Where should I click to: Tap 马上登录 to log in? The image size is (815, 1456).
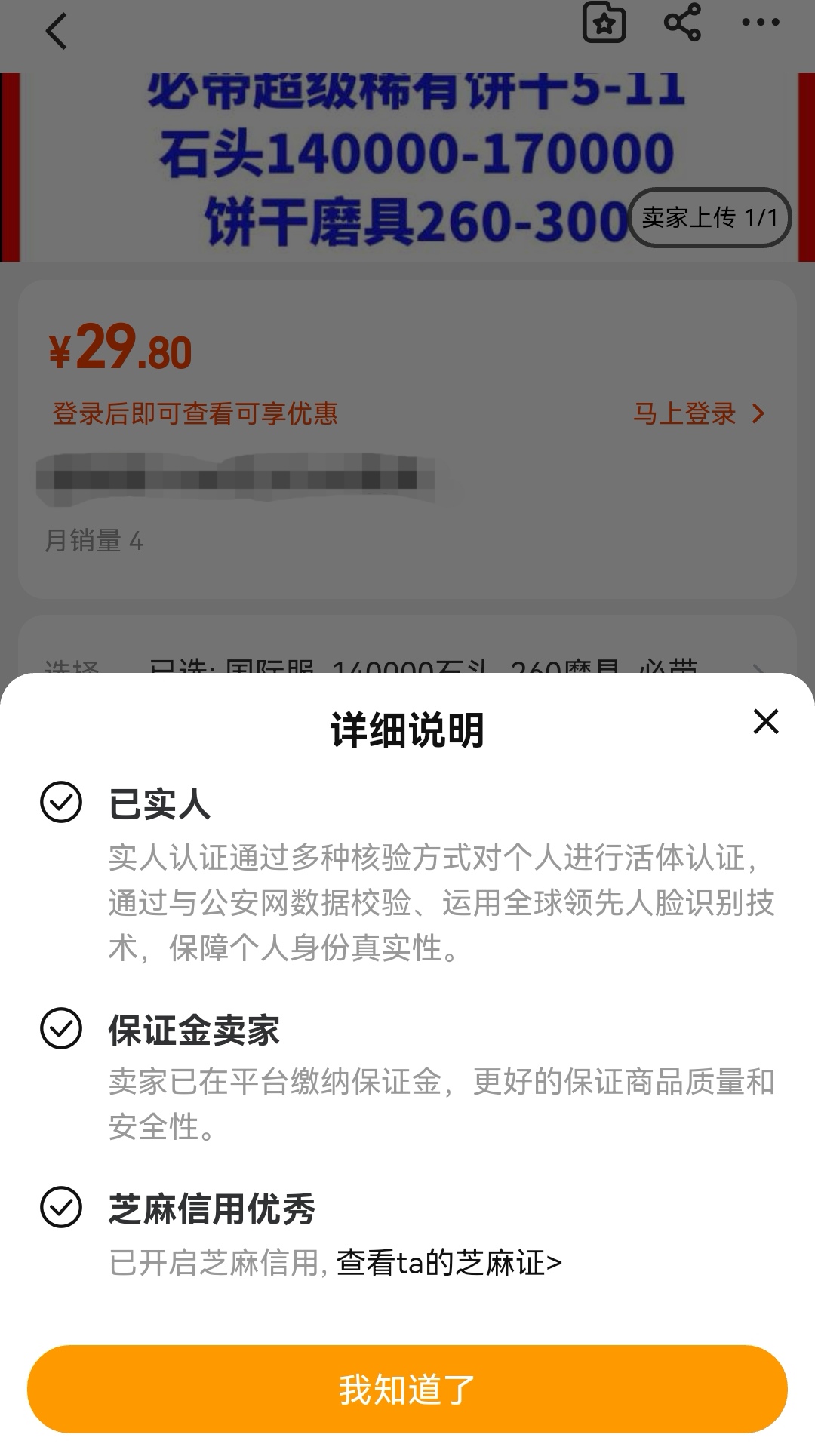(x=699, y=413)
